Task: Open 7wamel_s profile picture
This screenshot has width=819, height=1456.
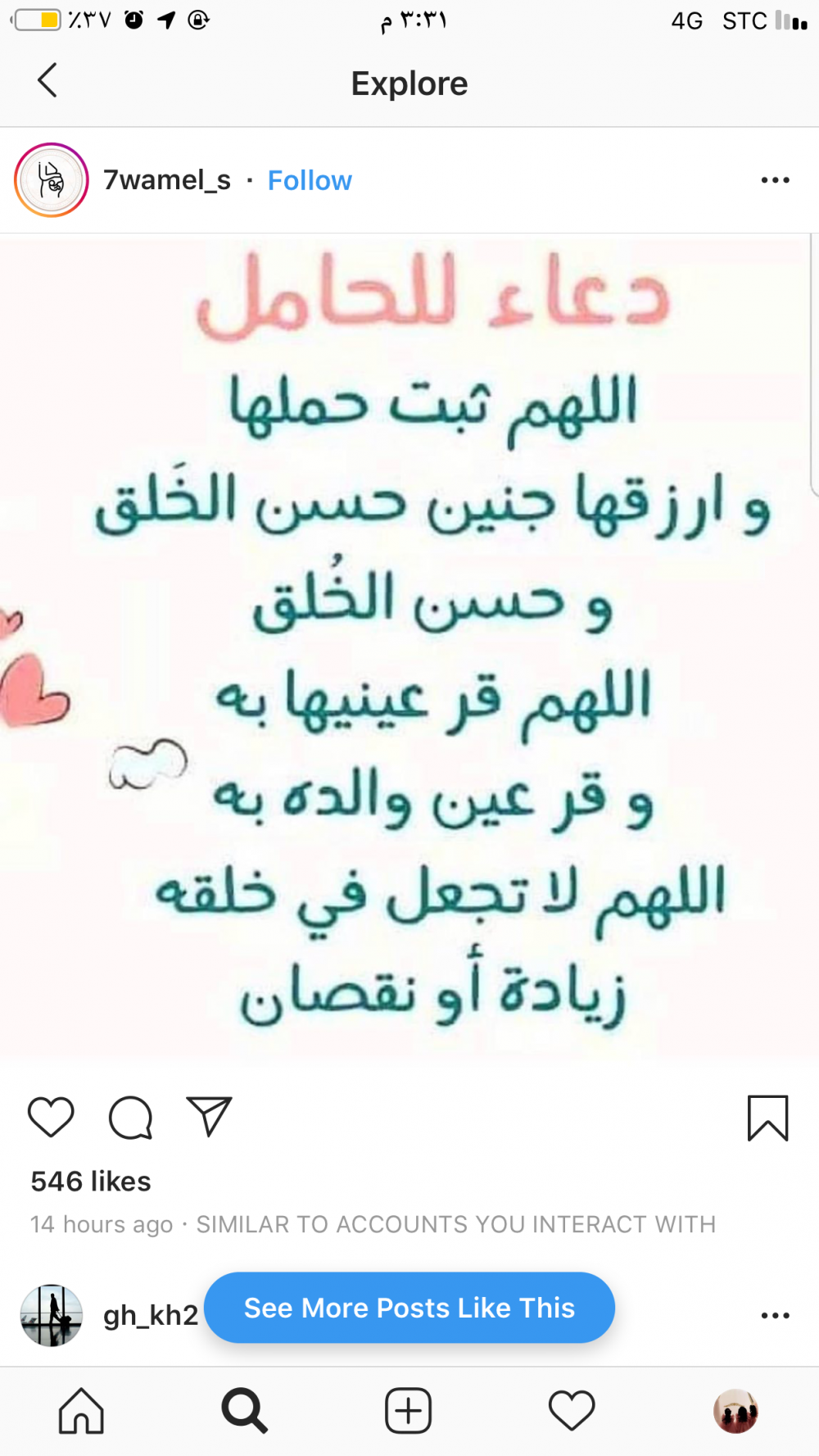Action: pos(52,180)
